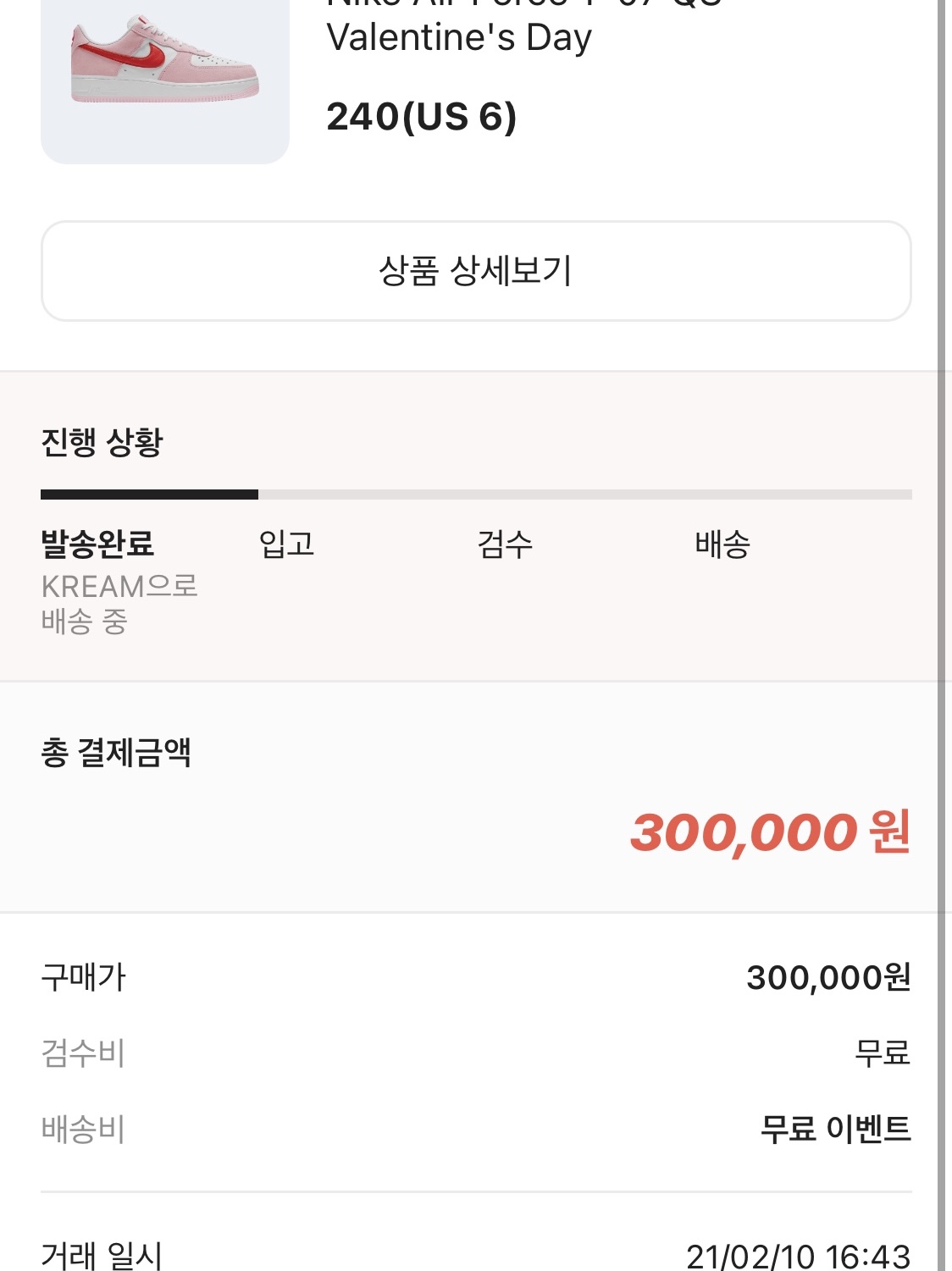Viewport: 952px width, 1271px height.
Task: Tap the progress bar under 진행 상황
Action: click(474, 492)
